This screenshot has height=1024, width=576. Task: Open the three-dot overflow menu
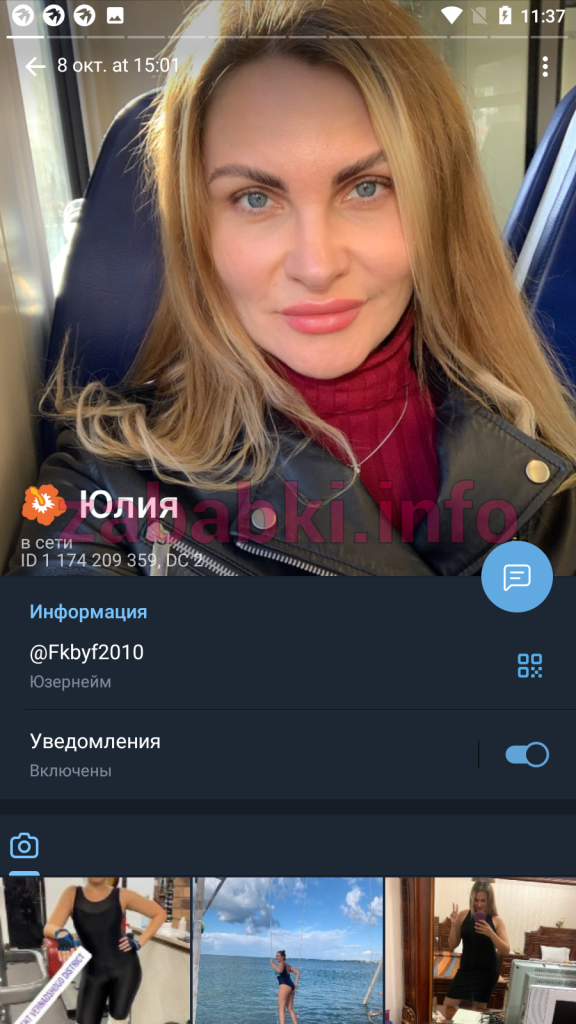coord(545,66)
